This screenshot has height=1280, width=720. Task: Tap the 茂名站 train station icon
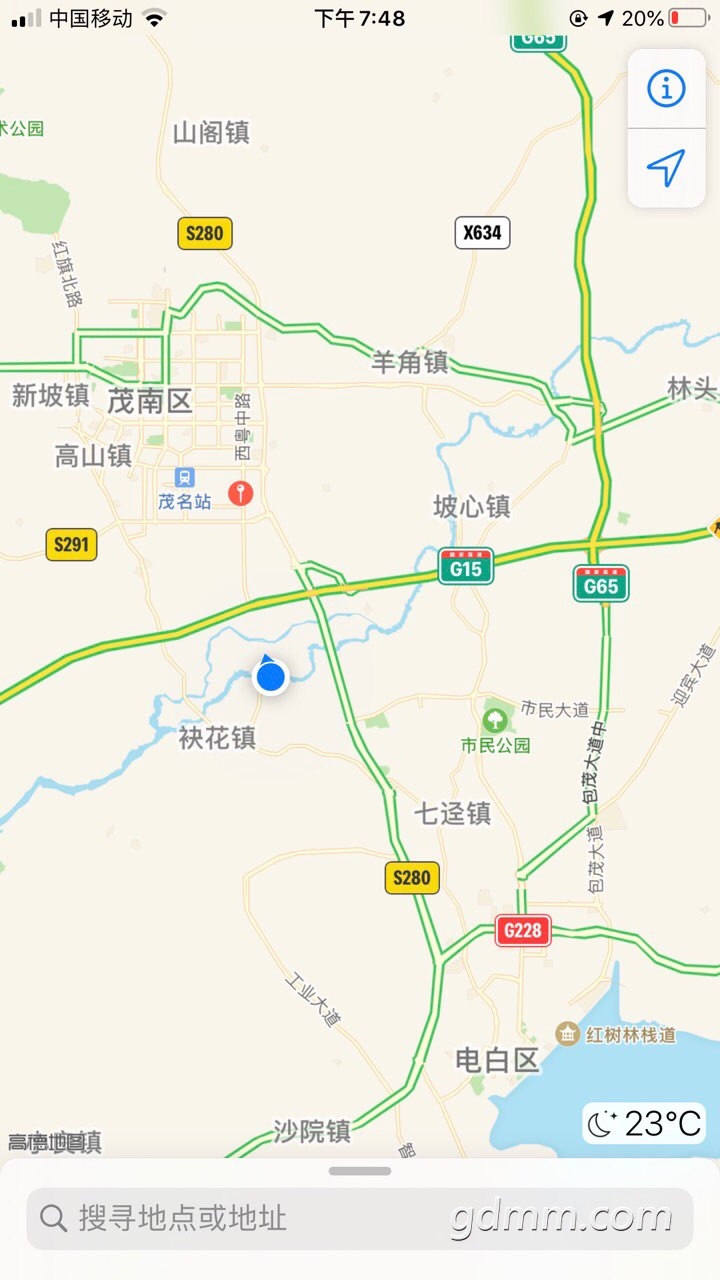[184, 477]
